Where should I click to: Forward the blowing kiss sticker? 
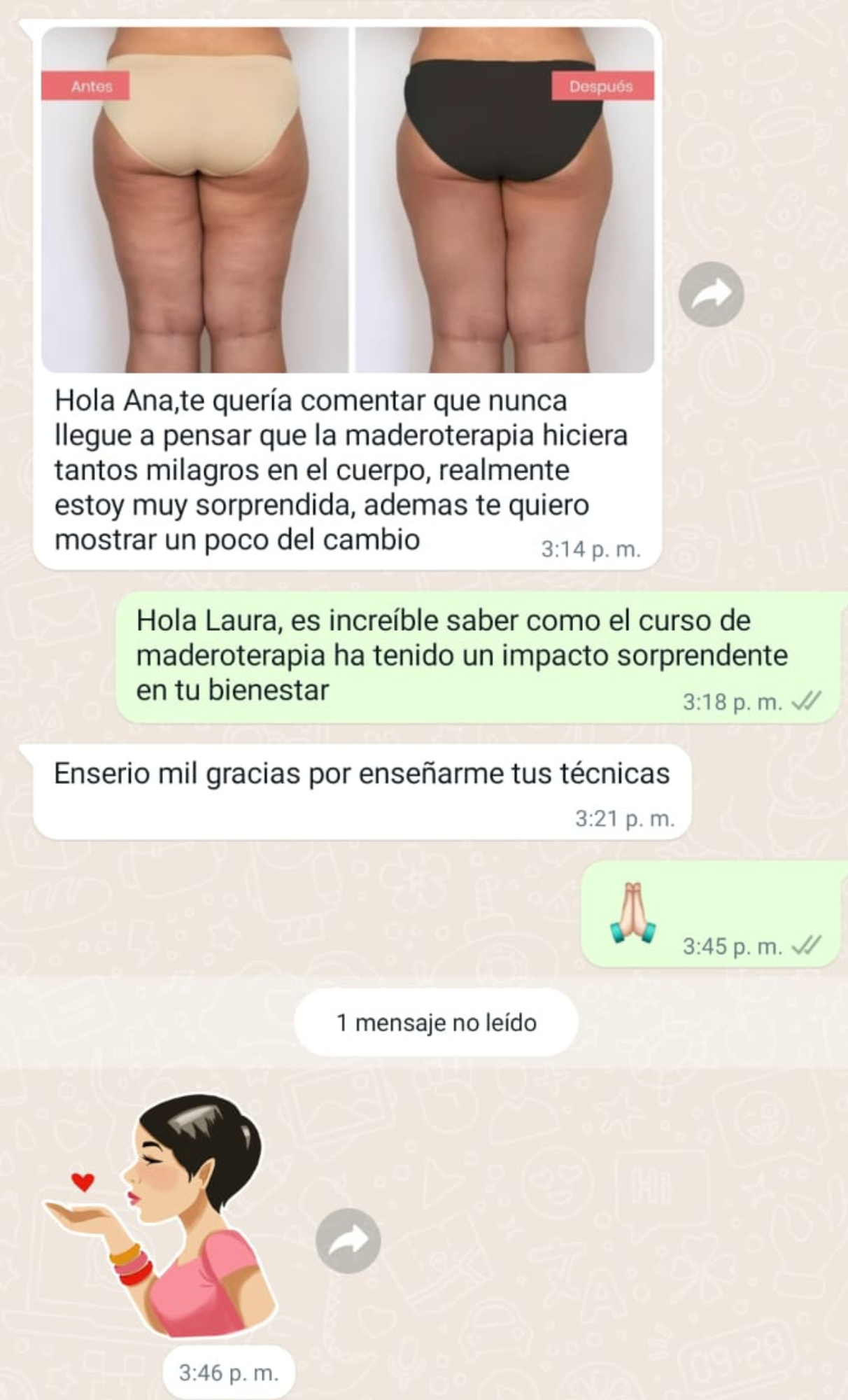(x=348, y=1240)
